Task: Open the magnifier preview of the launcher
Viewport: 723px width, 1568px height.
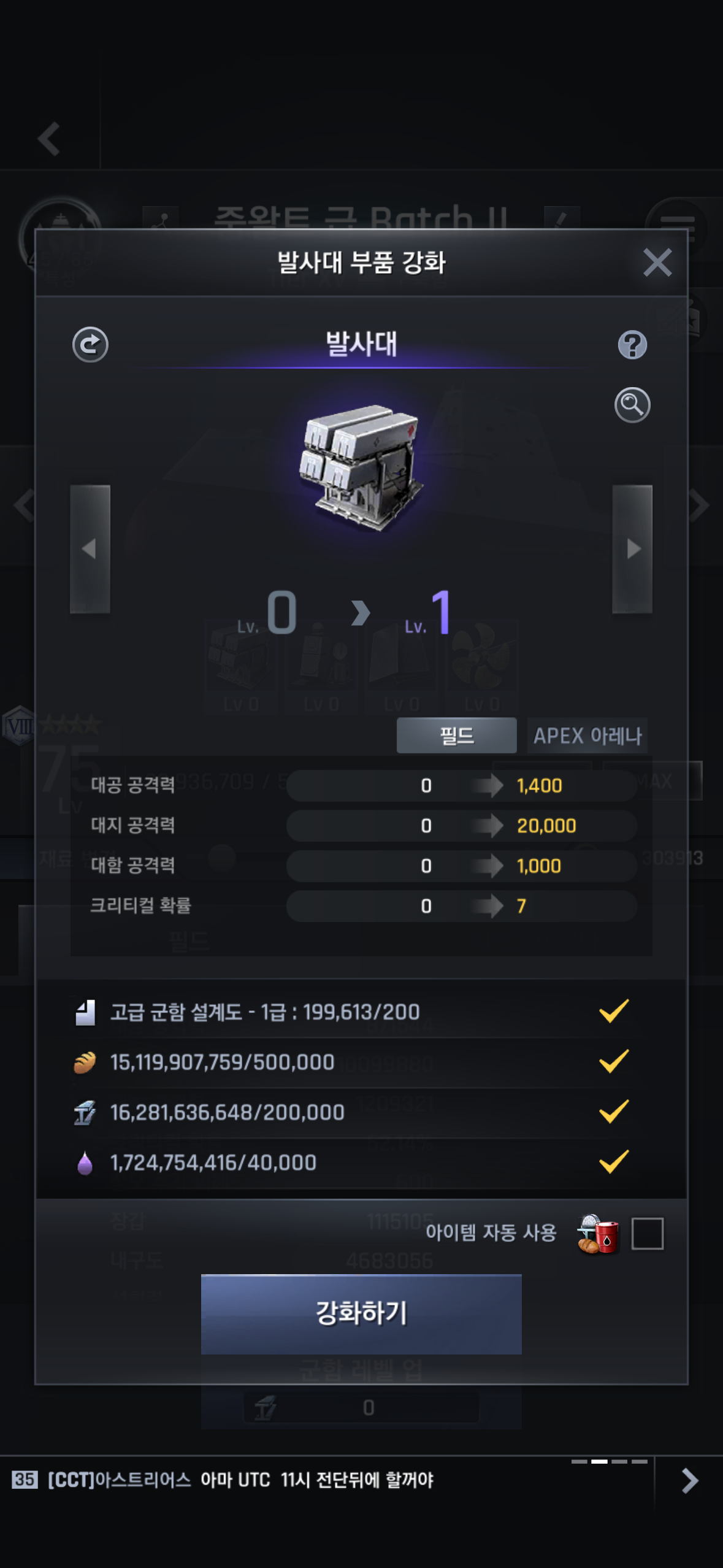Action: tap(632, 405)
